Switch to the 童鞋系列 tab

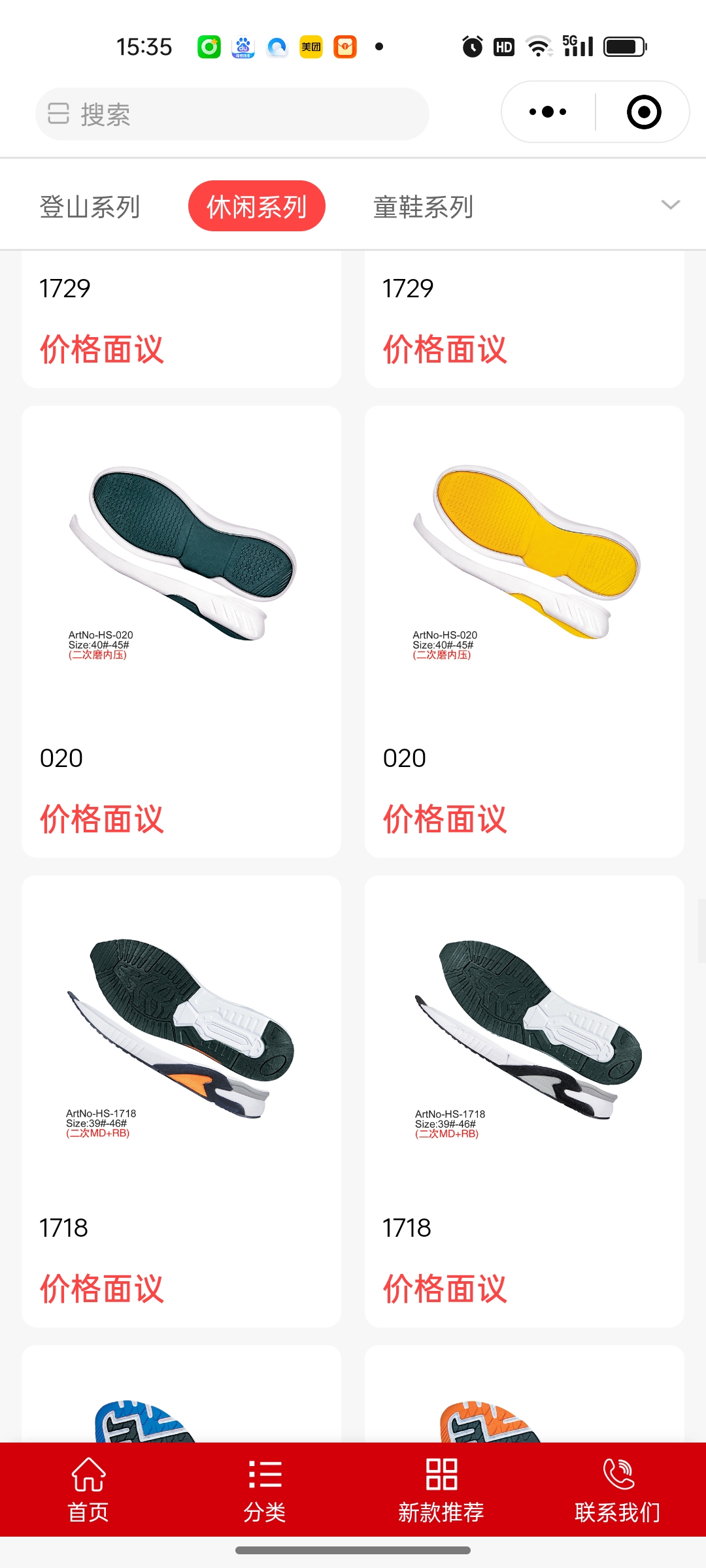coord(423,206)
